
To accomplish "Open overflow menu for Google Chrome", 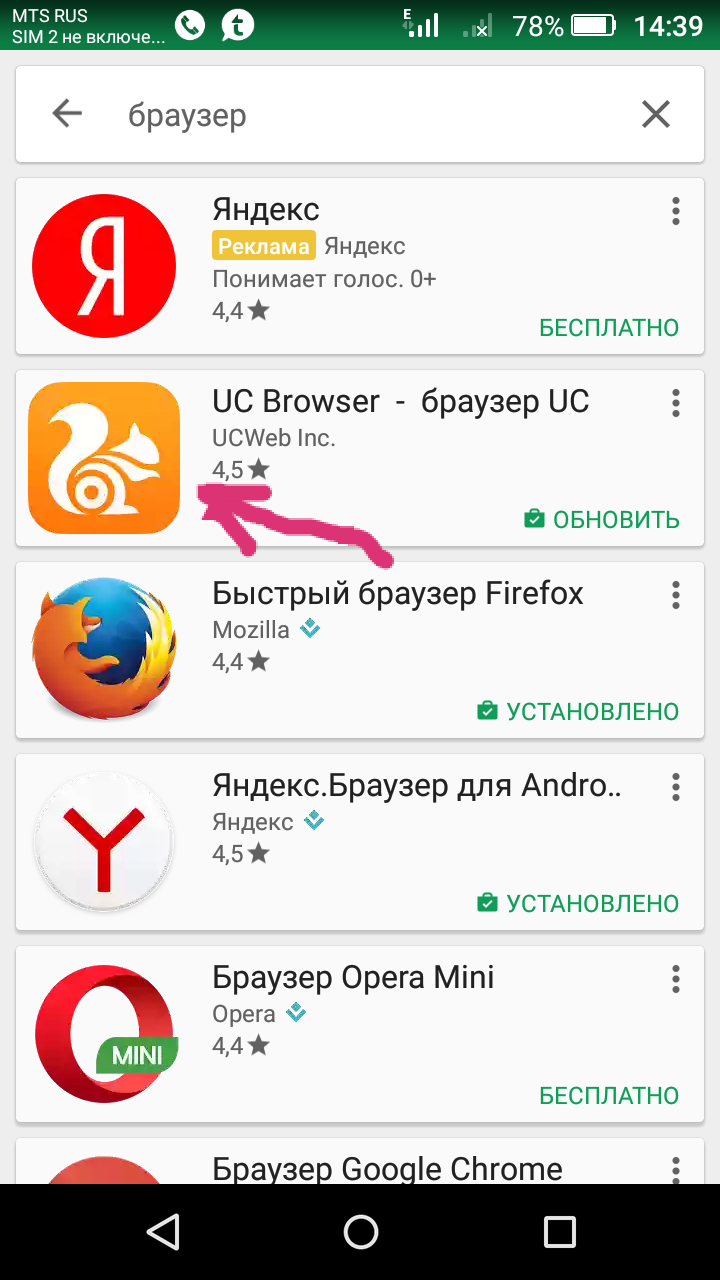I will 676,1168.
